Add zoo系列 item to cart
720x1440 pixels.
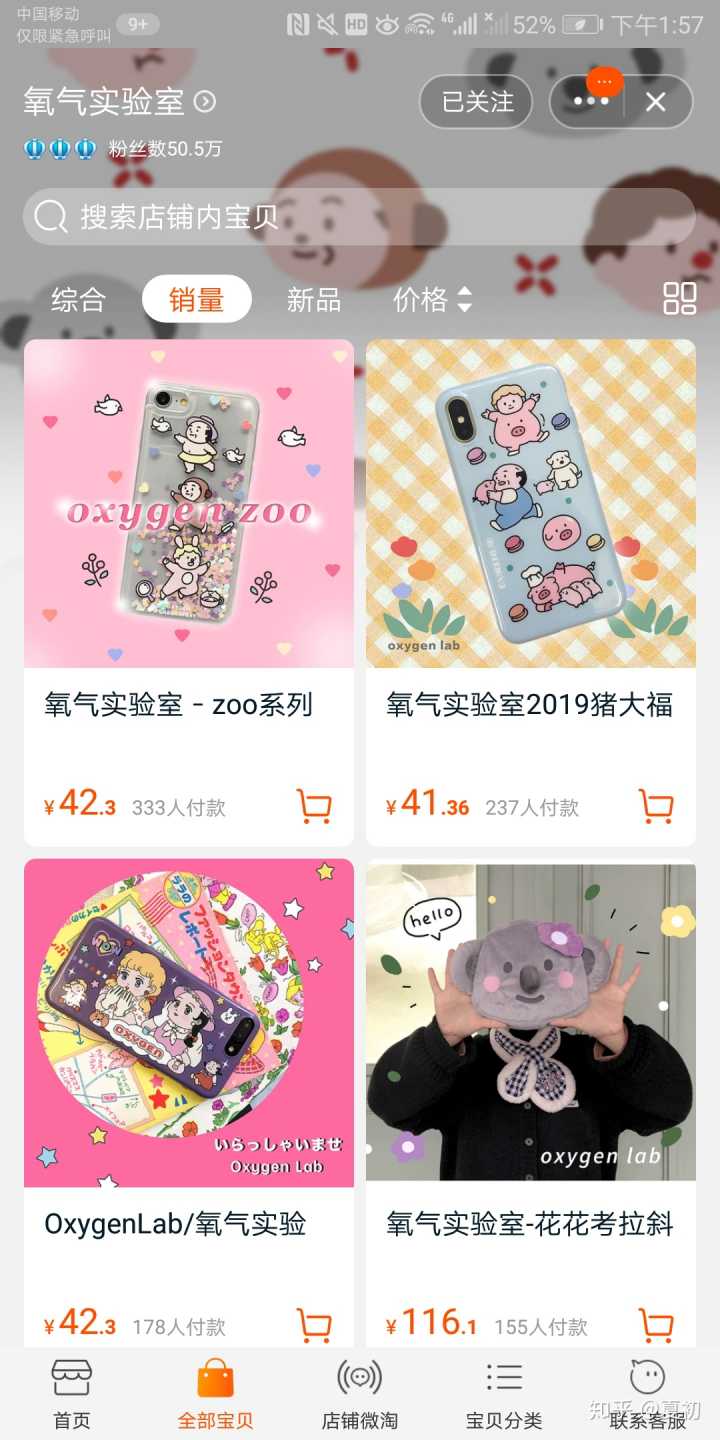[x=314, y=806]
